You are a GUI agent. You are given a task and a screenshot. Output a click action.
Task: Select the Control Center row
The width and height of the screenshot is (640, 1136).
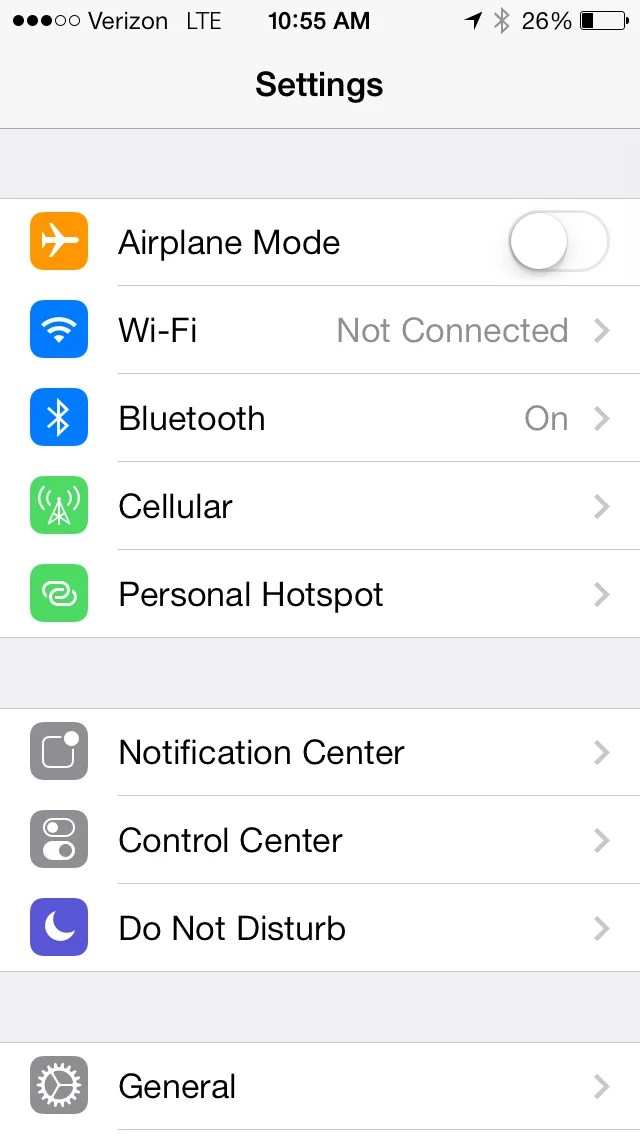[x=320, y=840]
